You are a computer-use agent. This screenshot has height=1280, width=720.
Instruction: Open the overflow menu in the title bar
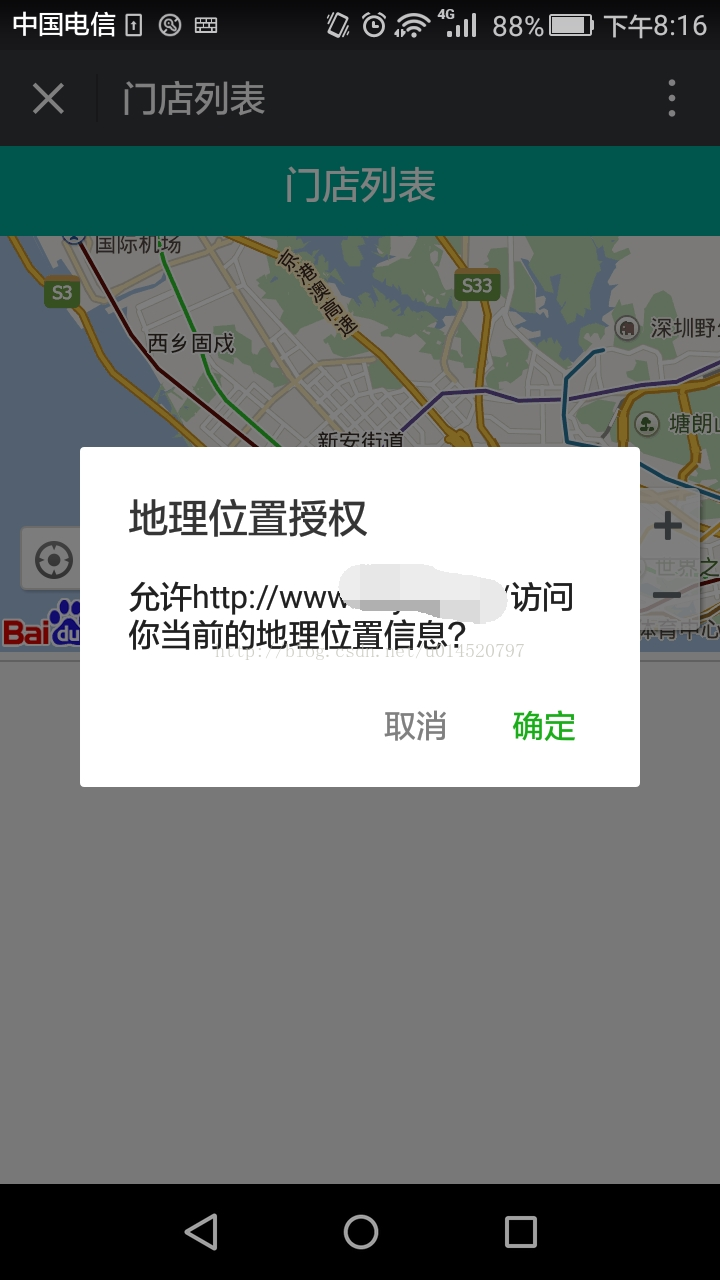click(x=671, y=99)
